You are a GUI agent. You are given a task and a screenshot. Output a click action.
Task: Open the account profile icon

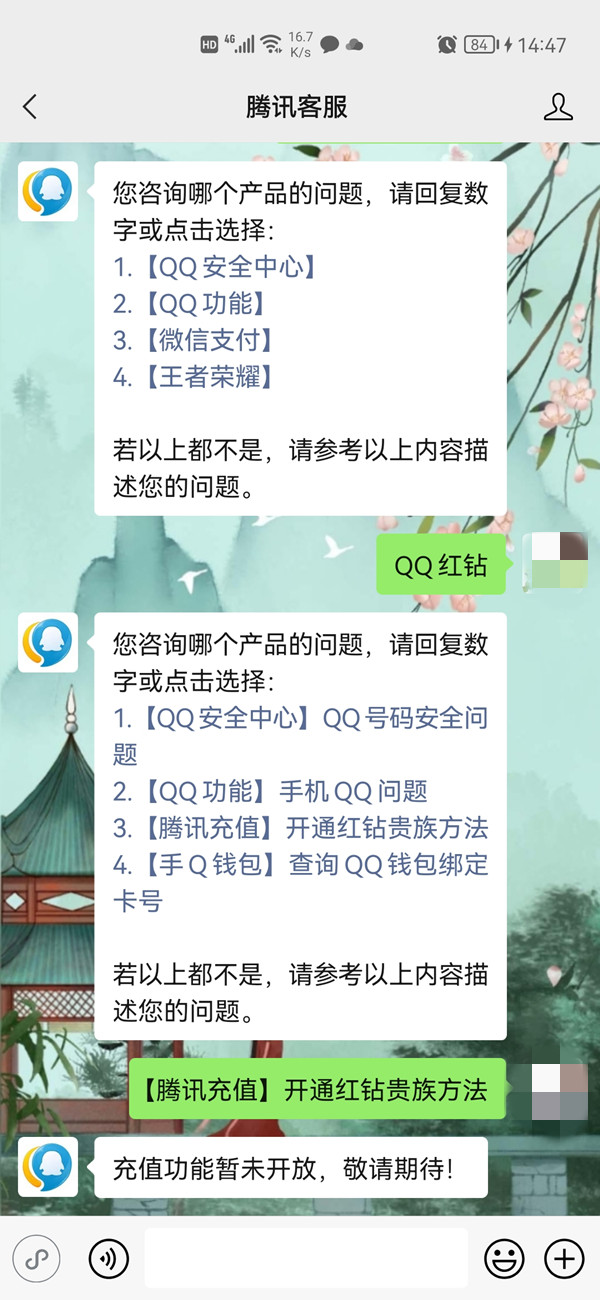click(x=557, y=107)
